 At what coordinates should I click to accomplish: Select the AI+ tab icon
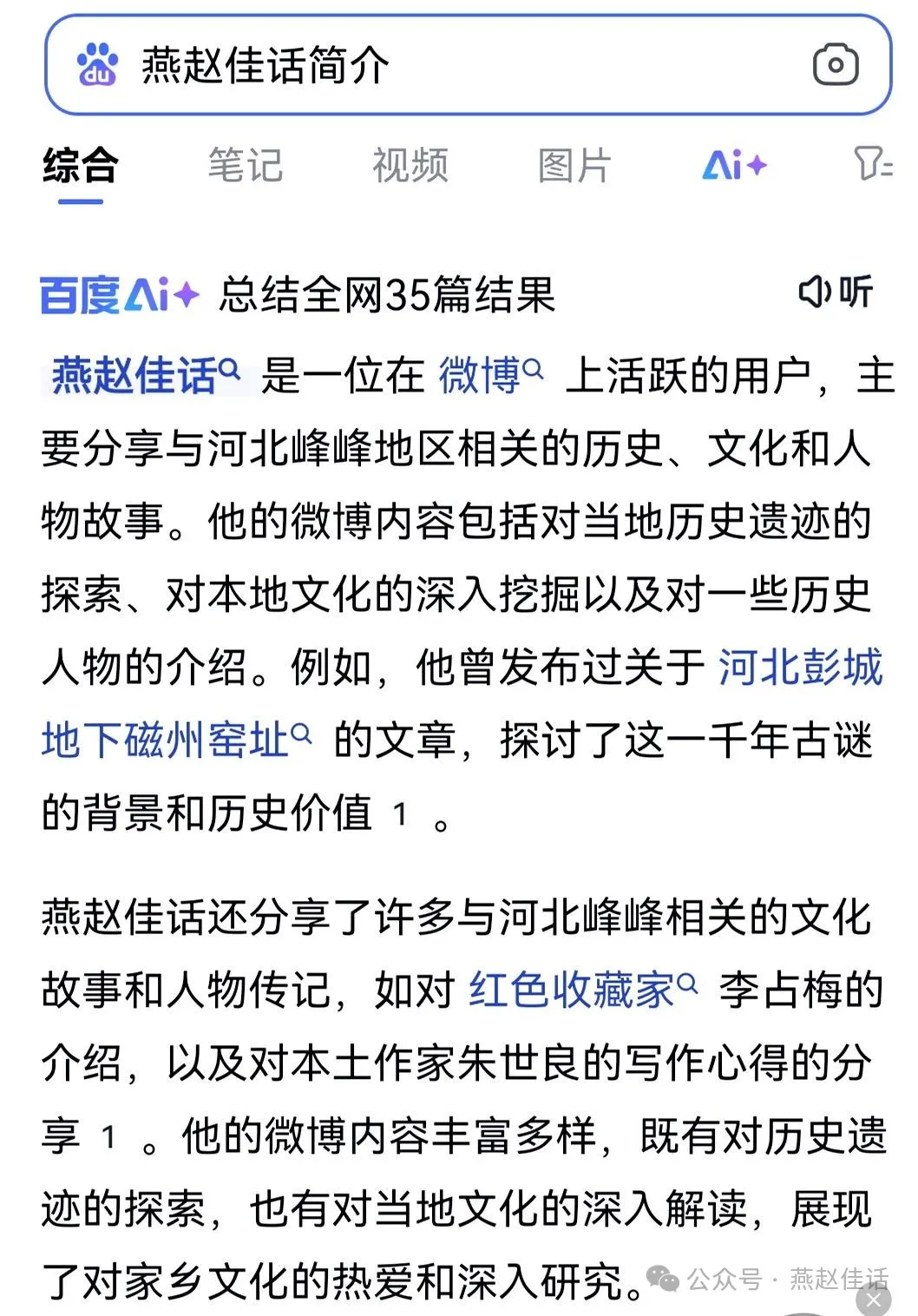click(x=735, y=165)
